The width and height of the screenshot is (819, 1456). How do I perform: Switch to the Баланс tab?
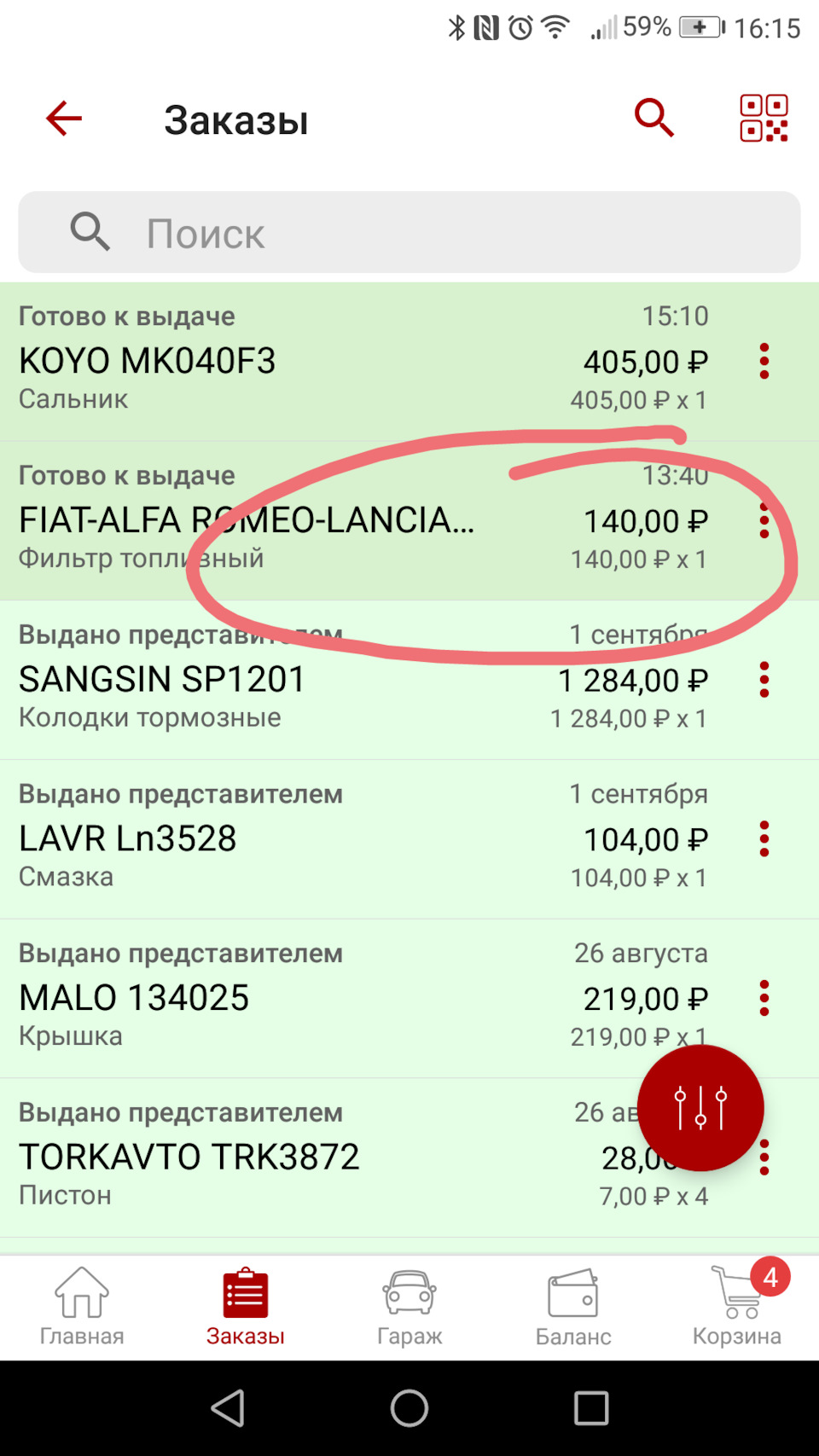coord(573,1308)
